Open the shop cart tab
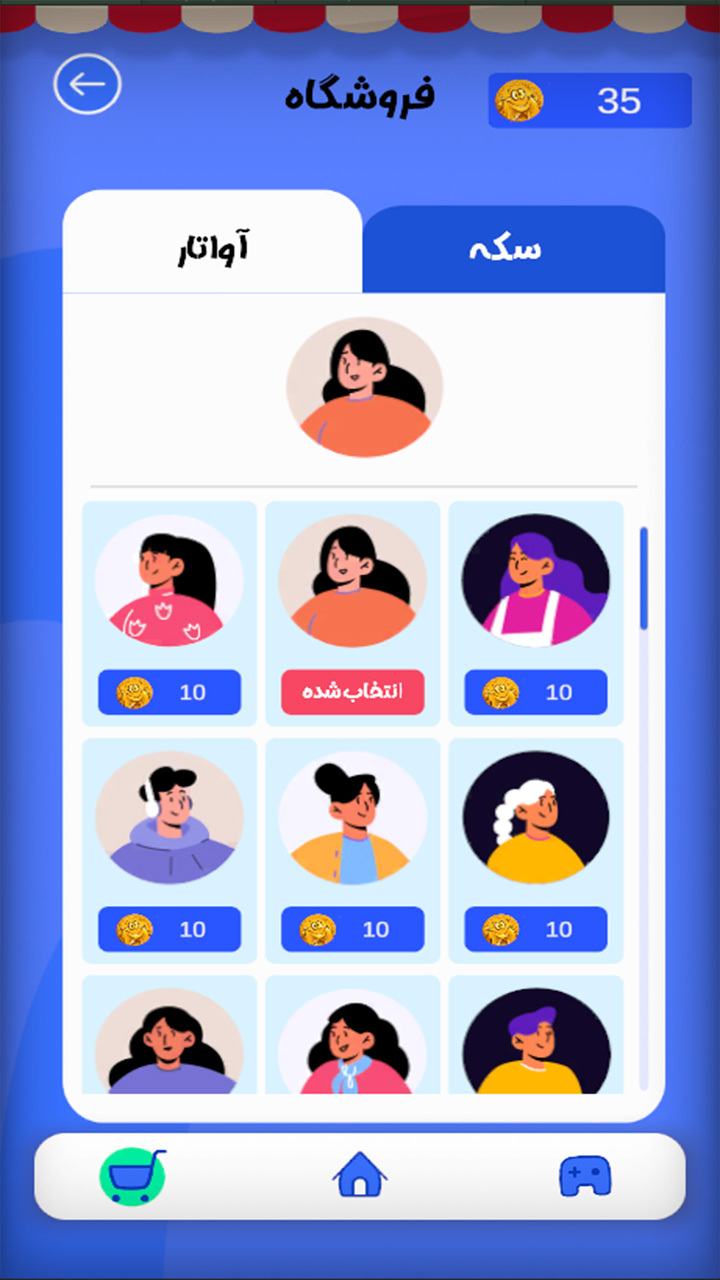The image size is (720, 1280). coord(133,1176)
